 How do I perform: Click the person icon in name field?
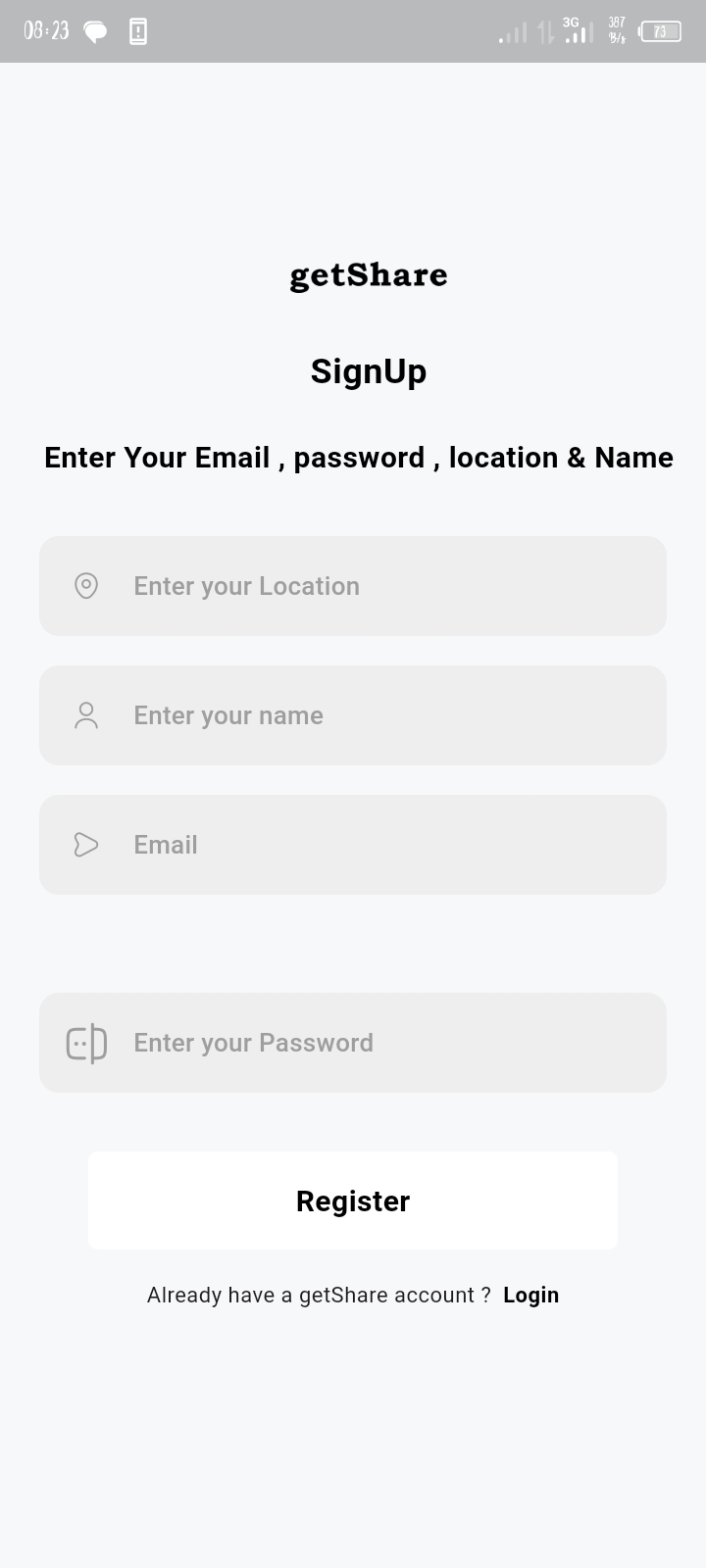pos(86,714)
